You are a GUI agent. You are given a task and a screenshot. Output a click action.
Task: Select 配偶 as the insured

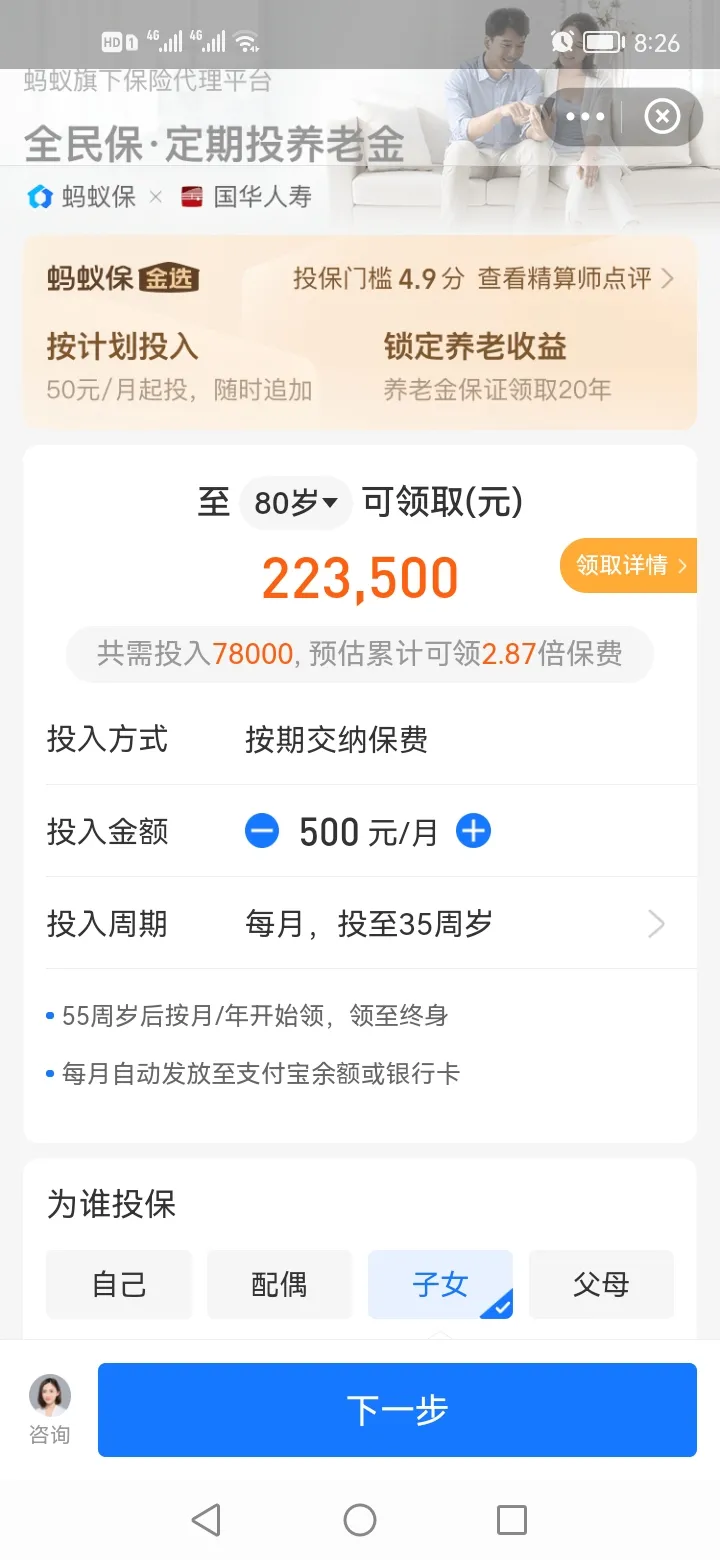click(x=279, y=1284)
